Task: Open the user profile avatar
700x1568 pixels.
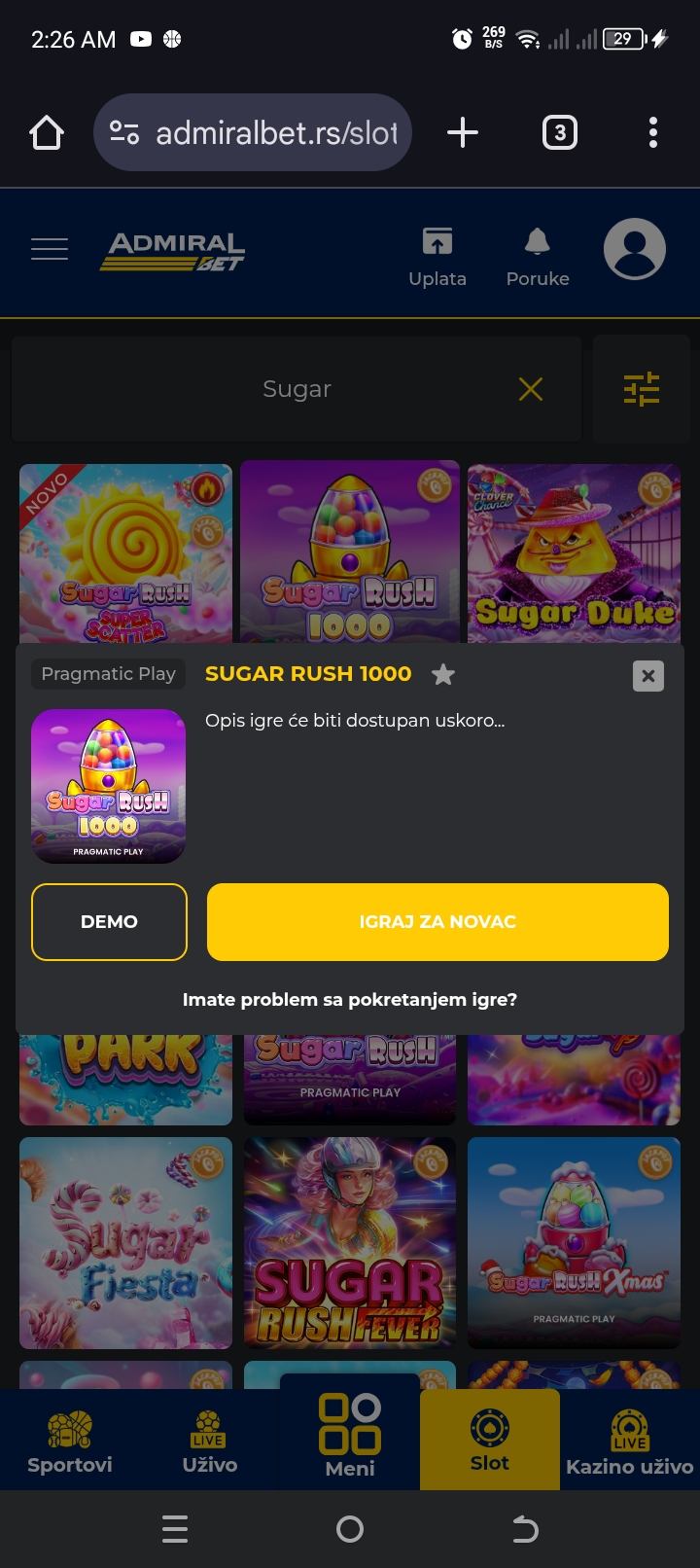Action: coord(634,249)
